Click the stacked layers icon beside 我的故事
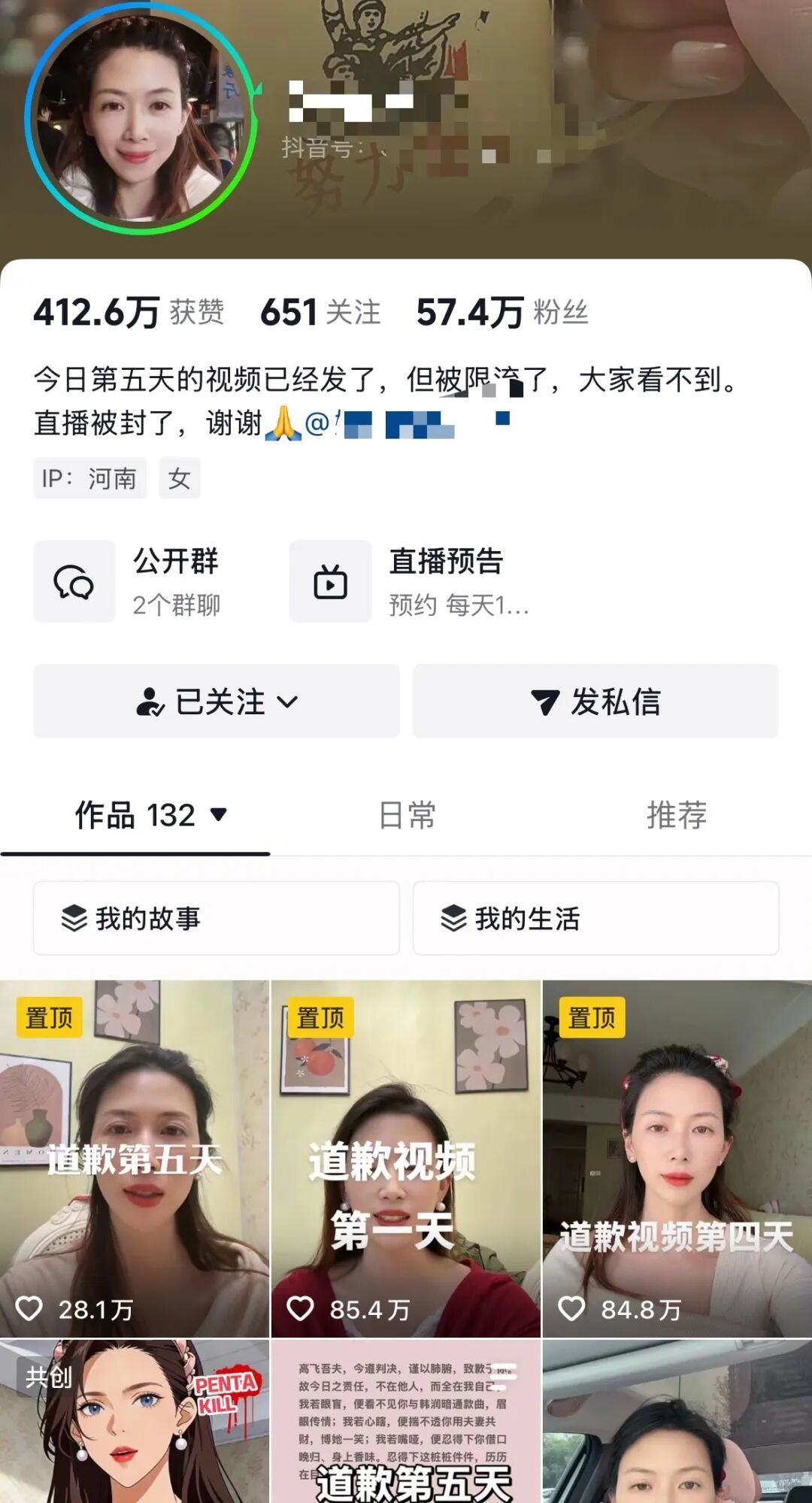This screenshot has width=812, height=1503. coord(75,917)
